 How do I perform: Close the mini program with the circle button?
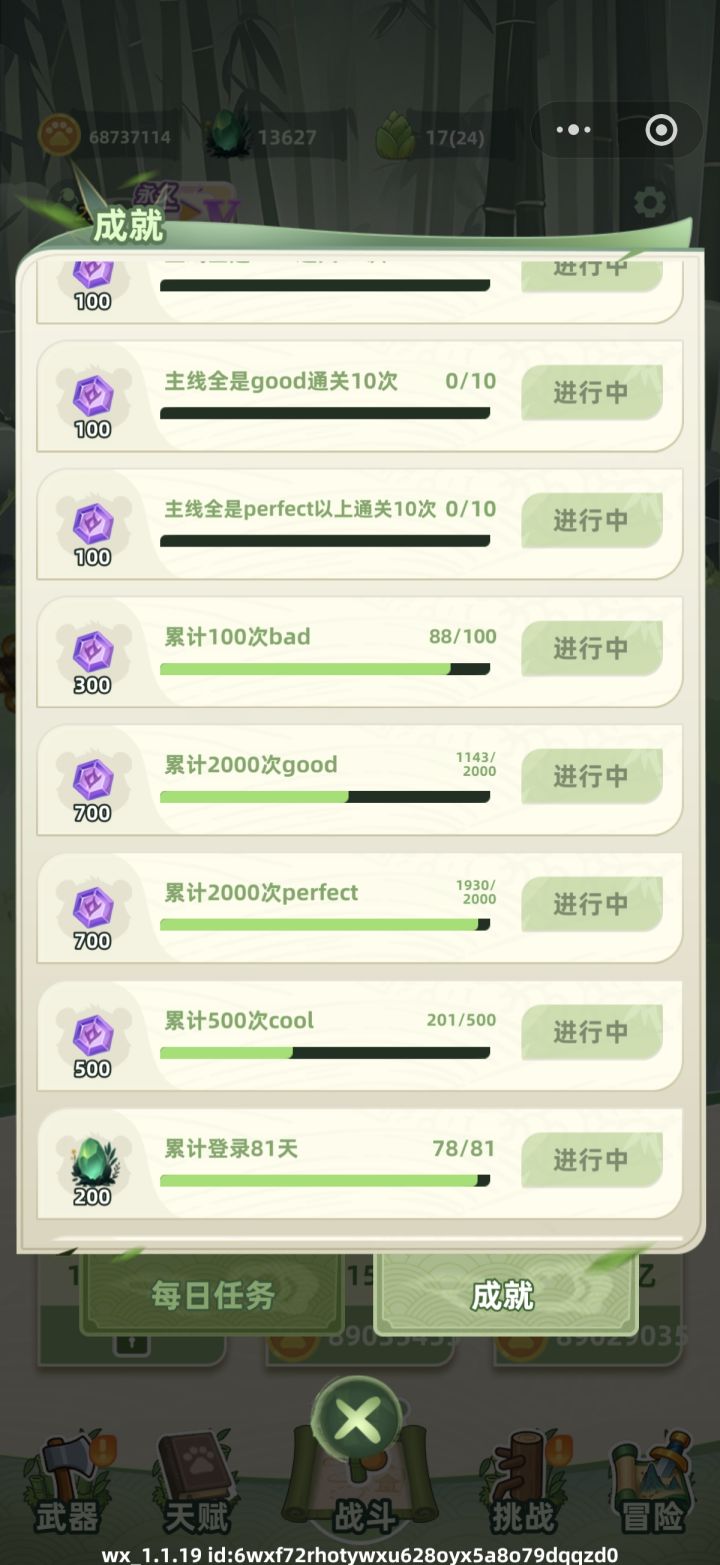[661, 130]
